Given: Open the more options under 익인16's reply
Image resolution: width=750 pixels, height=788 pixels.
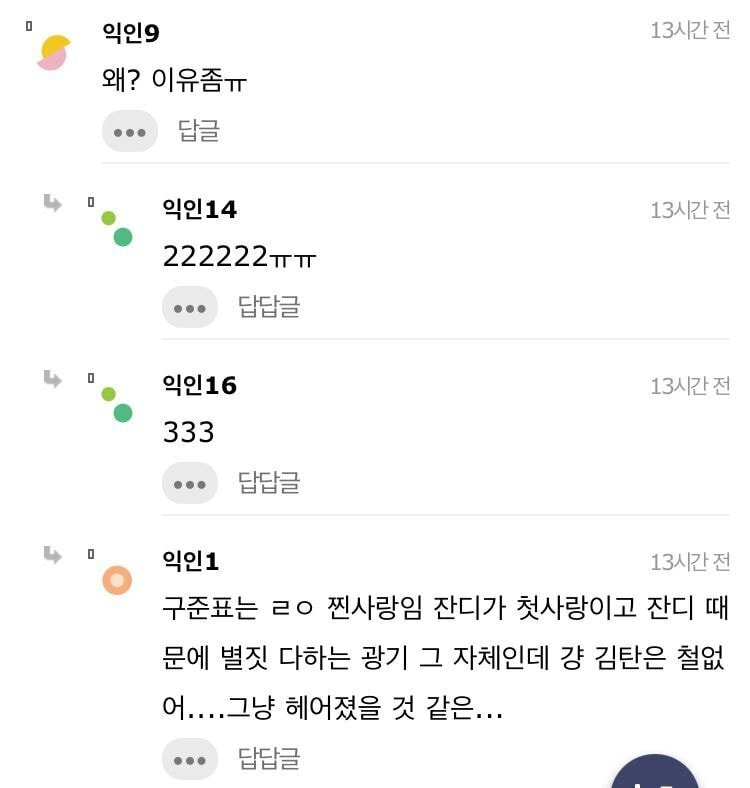Looking at the screenshot, I should (x=190, y=483).
